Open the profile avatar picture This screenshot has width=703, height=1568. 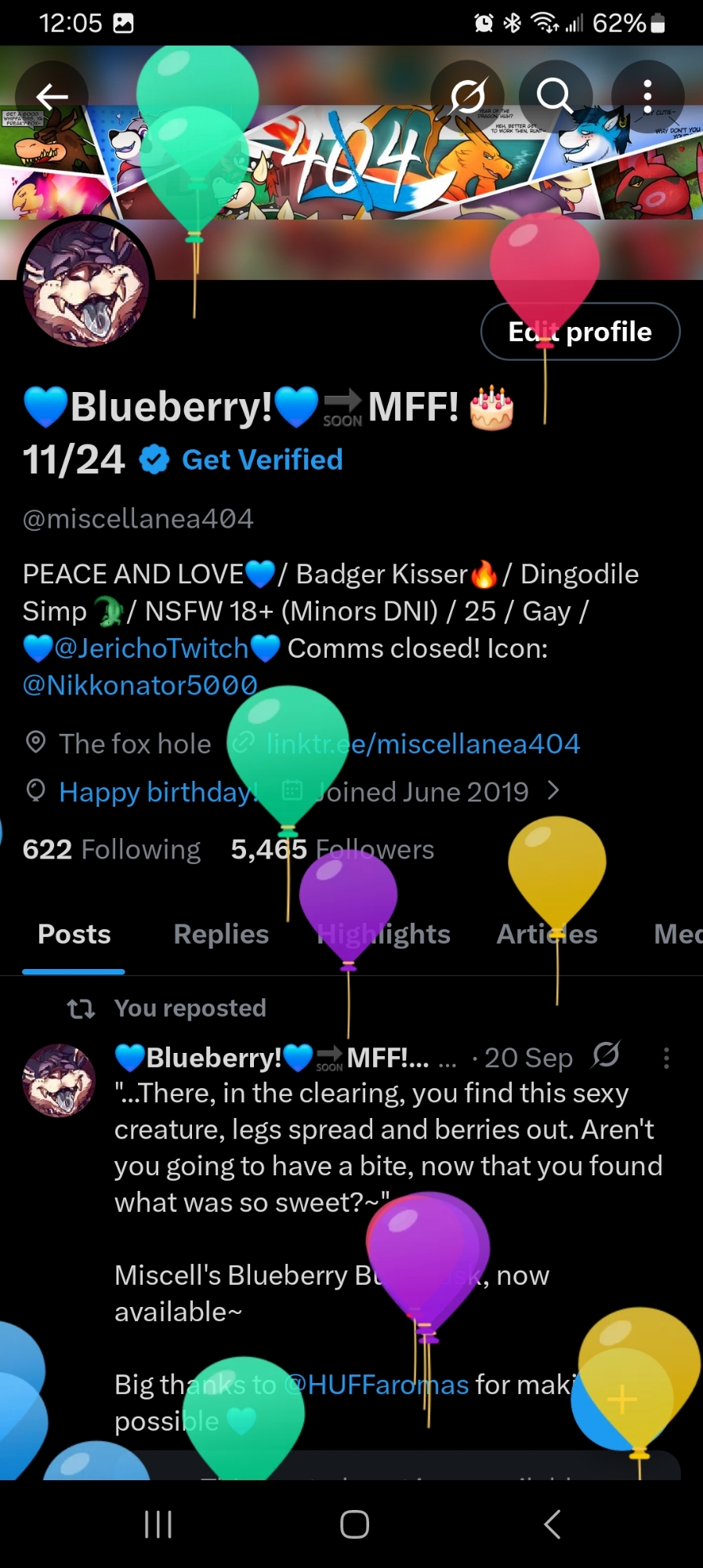pos(86,284)
